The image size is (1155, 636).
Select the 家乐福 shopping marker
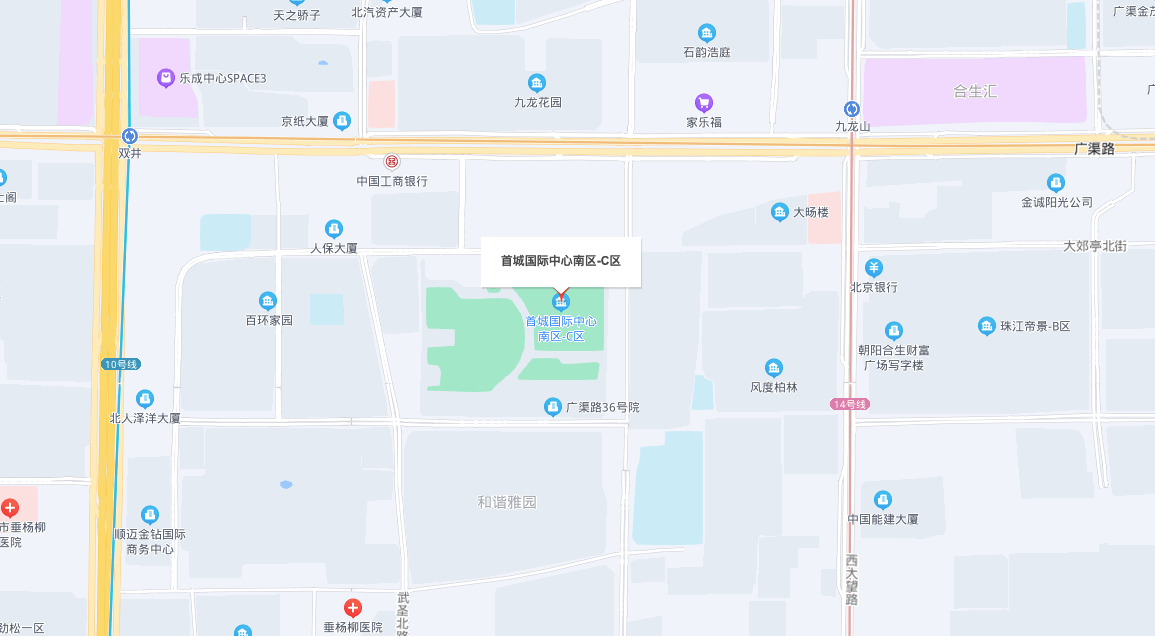(x=704, y=103)
